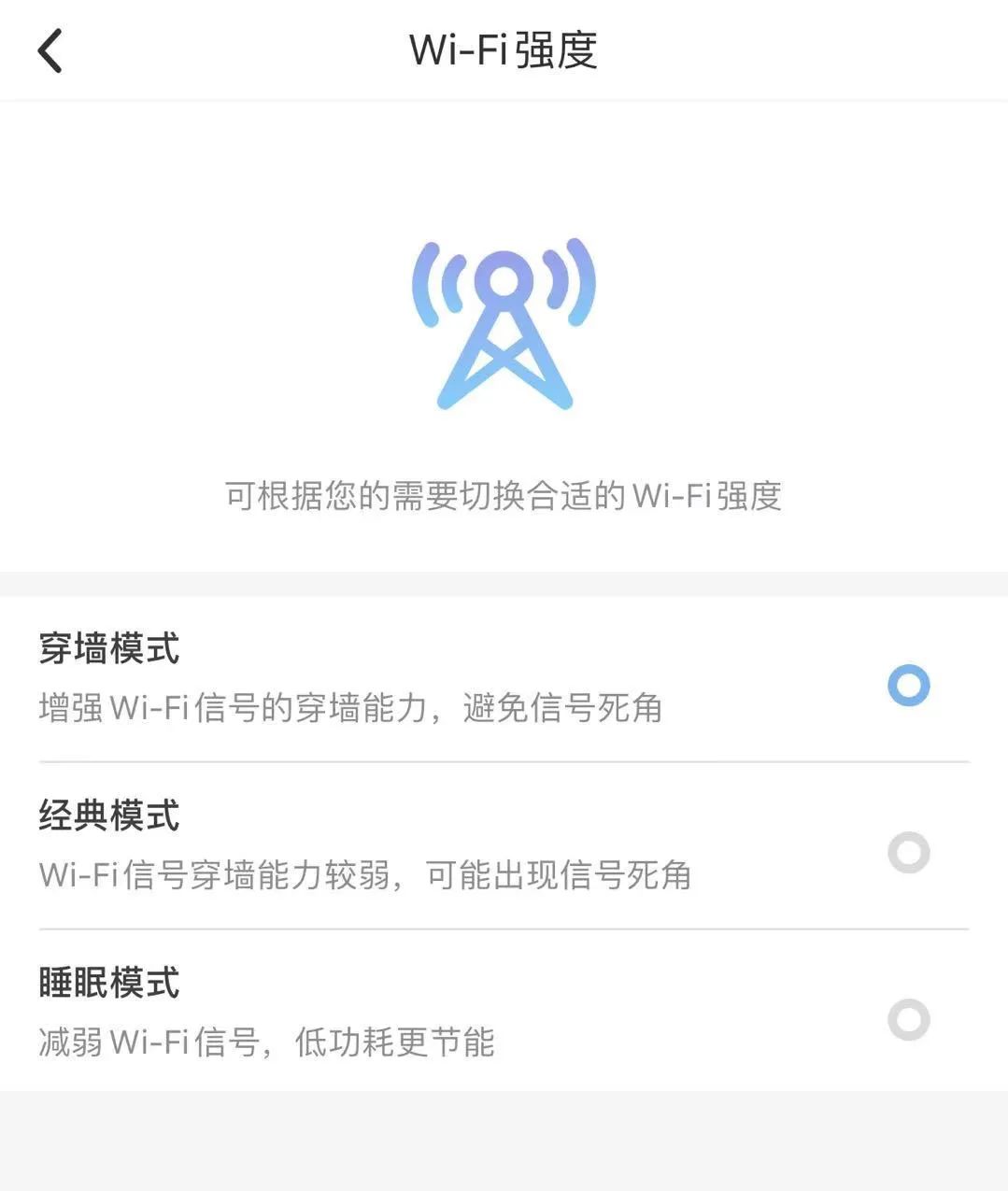Select the 经典模式 radio button
The width and height of the screenshot is (1008, 1191).
pos(907,852)
